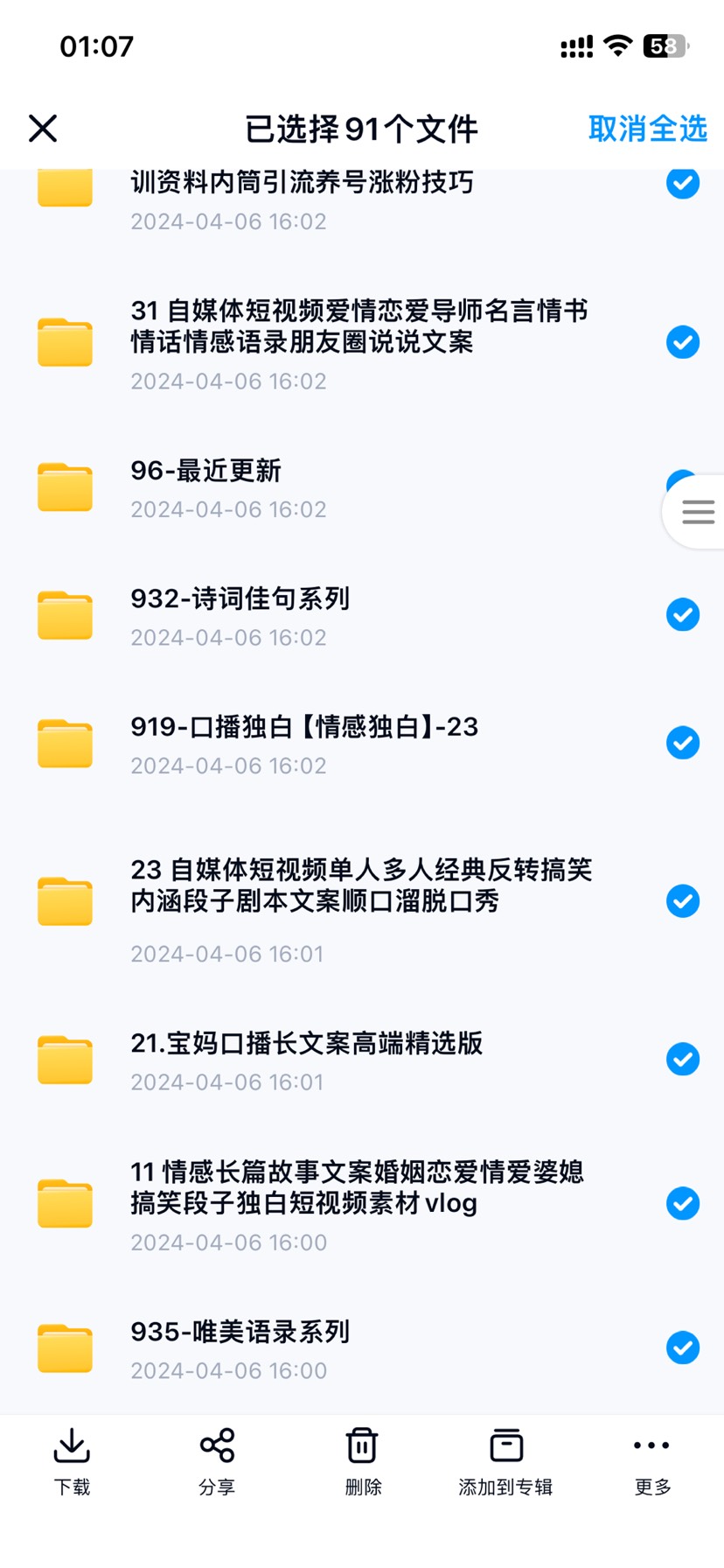Tap 取消全选 to deselect all files

[x=648, y=129]
